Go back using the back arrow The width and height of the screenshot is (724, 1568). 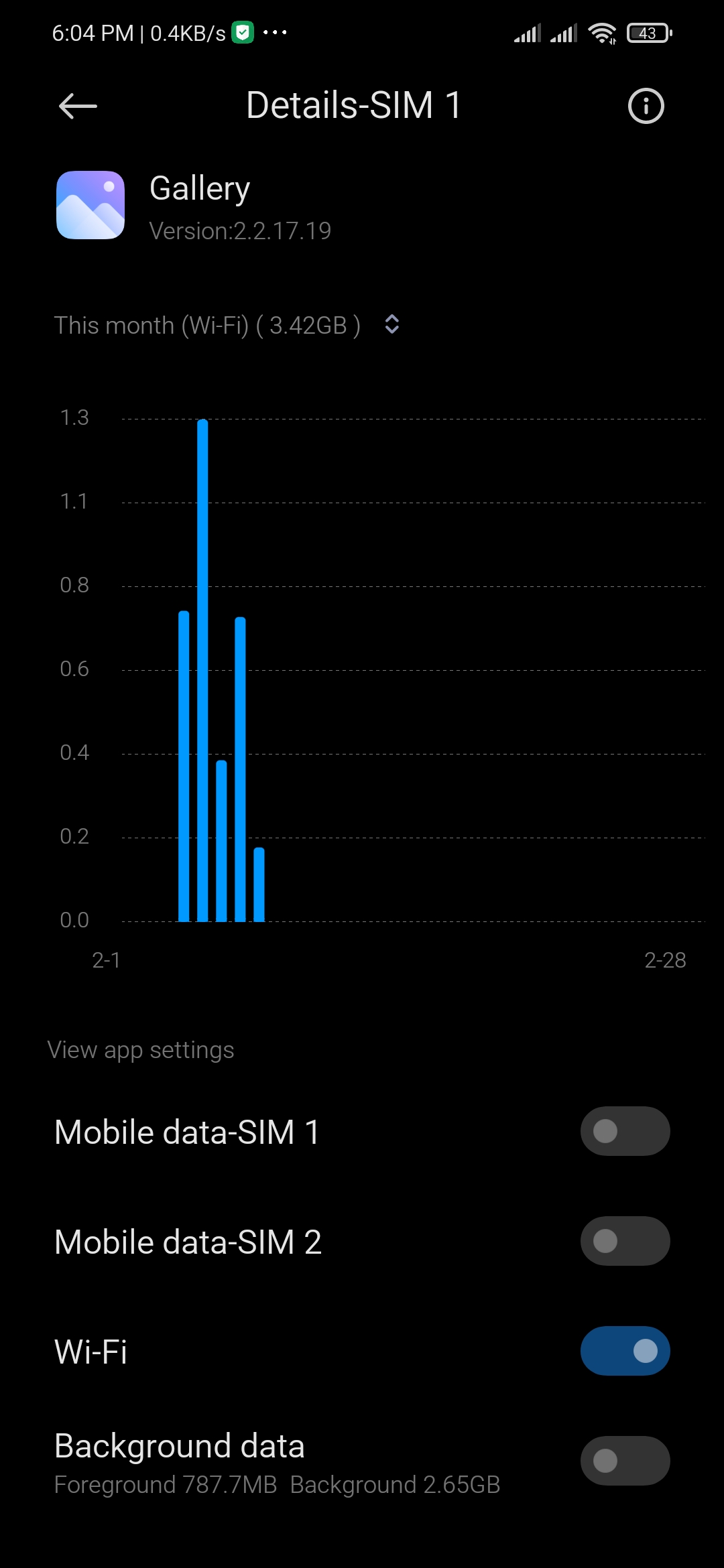(78, 106)
